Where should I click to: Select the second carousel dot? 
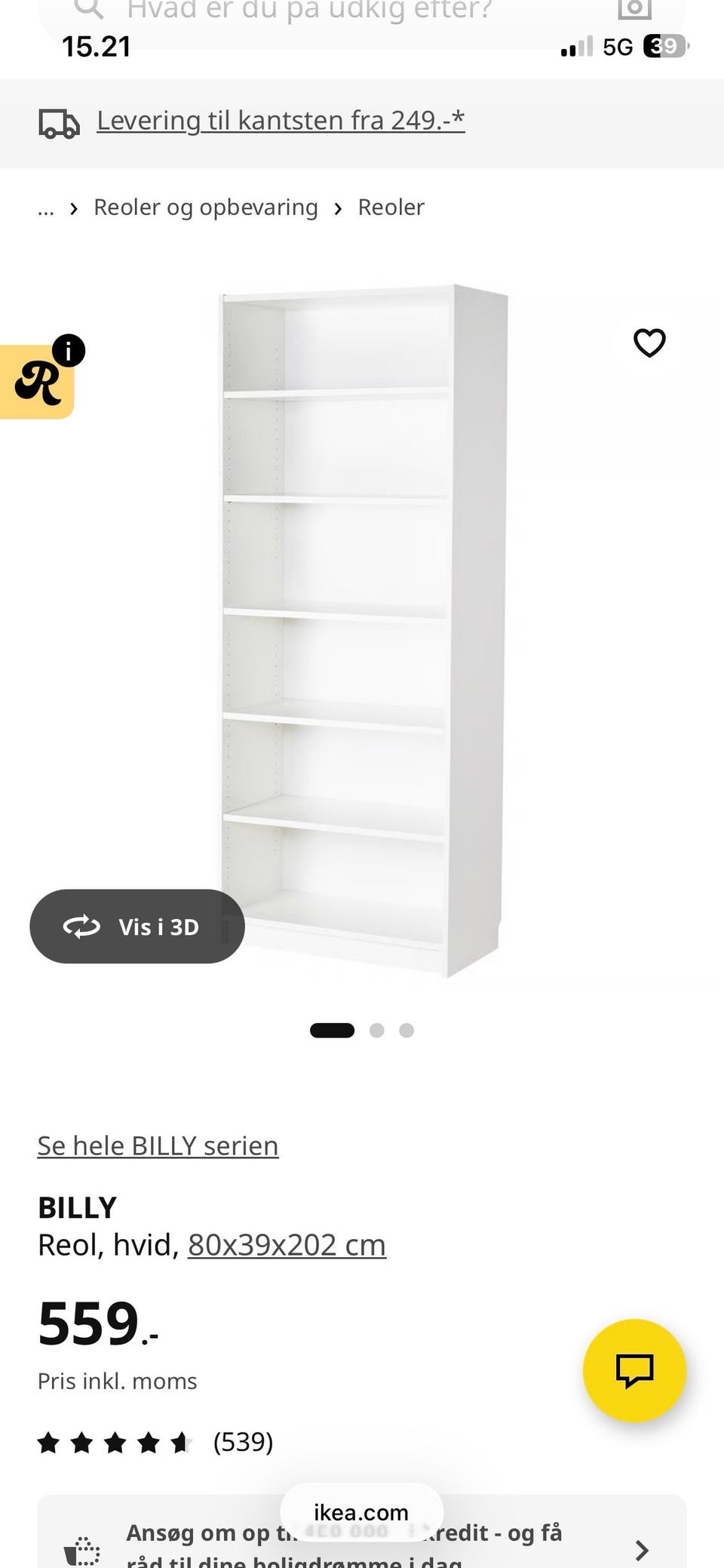pos(375,1030)
